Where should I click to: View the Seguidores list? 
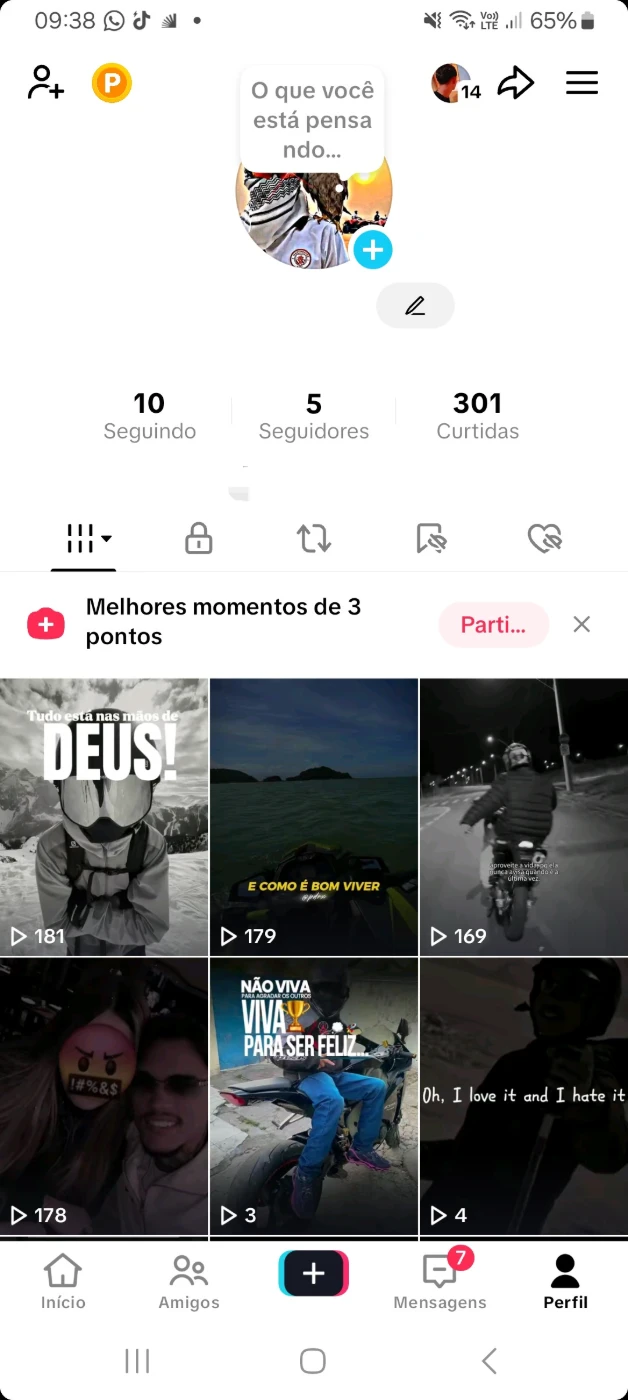[314, 416]
